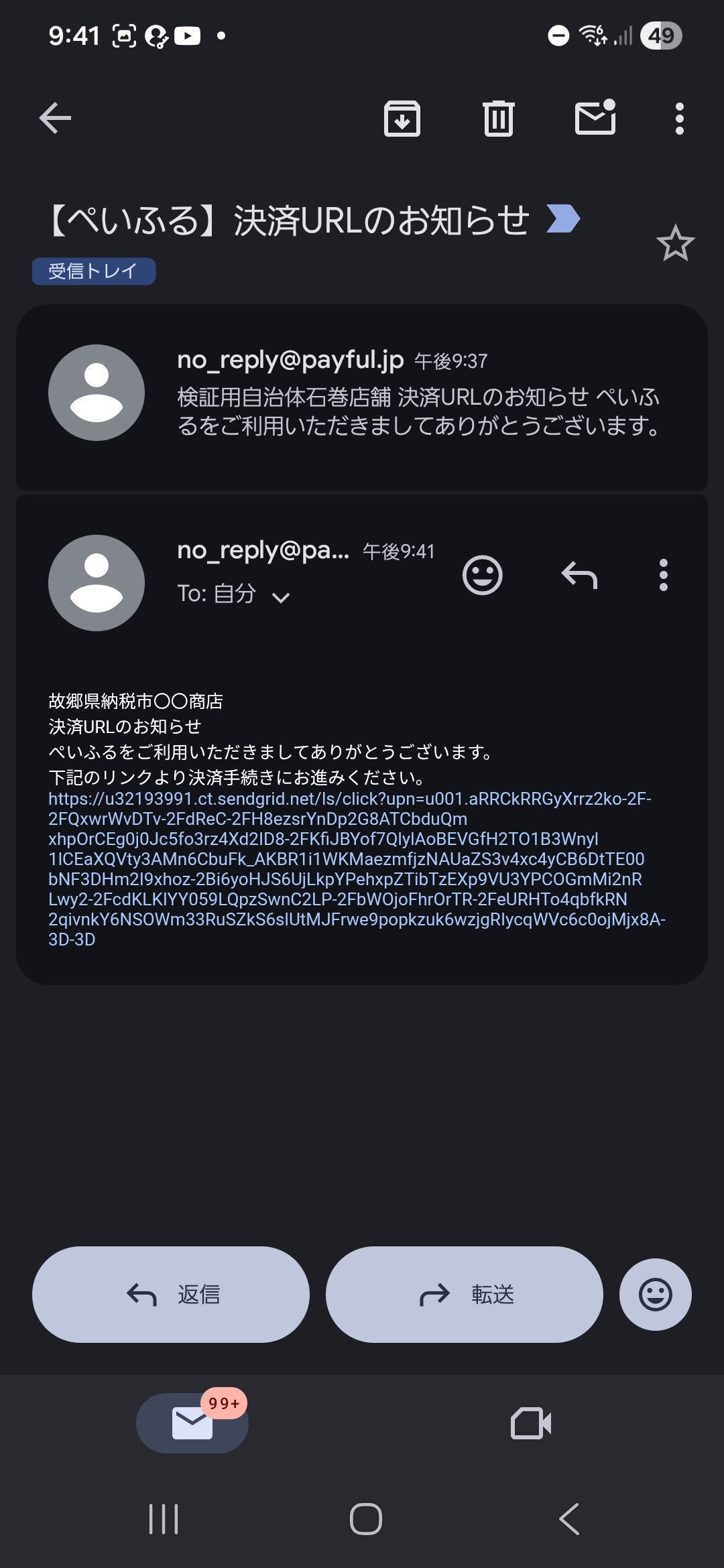724x1568 pixels.
Task: Open the top-right overflow menu
Action: tap(679, 119)
